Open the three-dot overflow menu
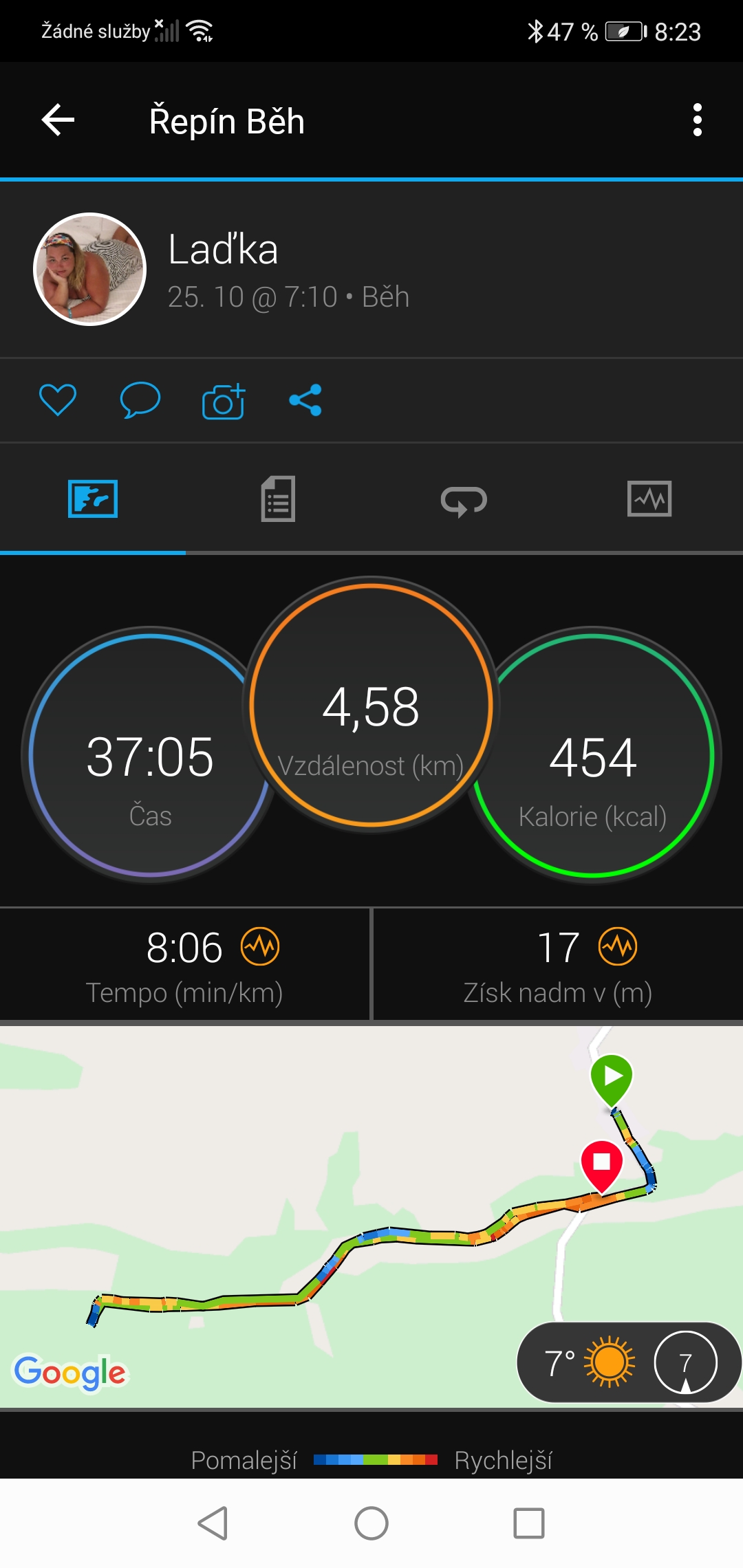The width and height of the screenshot is (743, 1568). click(697, 120)
